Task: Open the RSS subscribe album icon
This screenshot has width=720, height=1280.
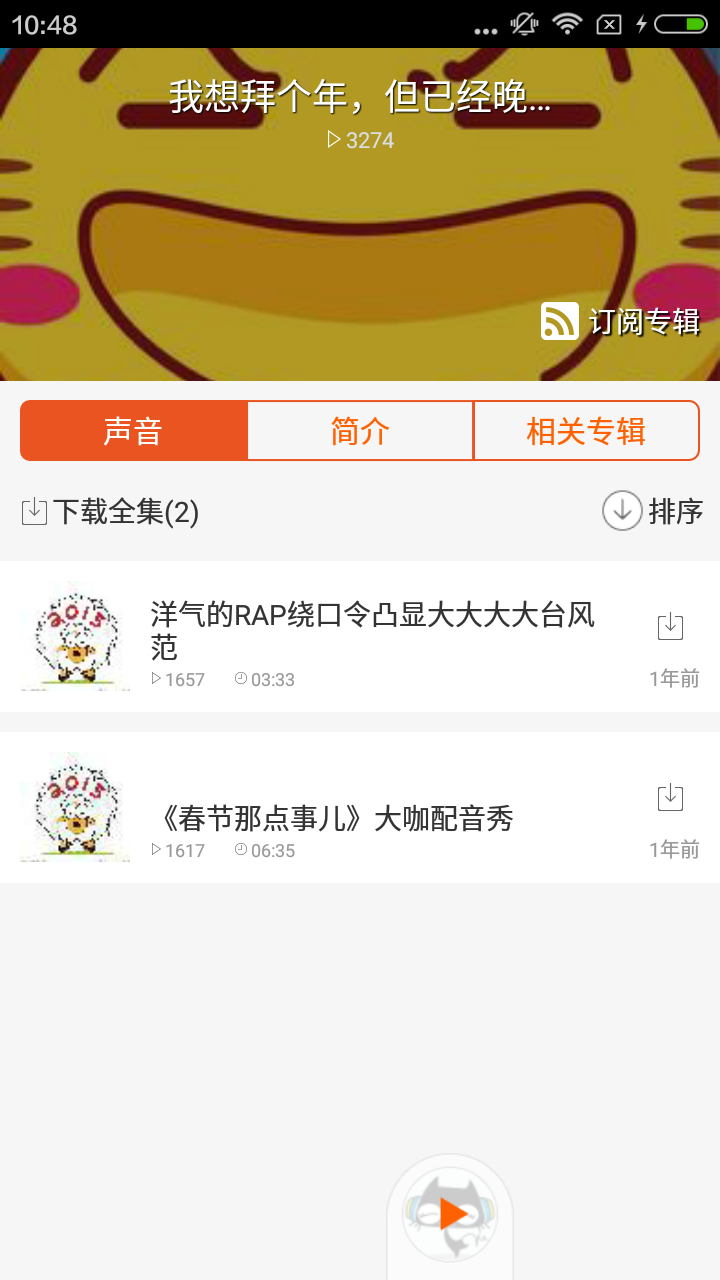Action: (x=560, y=321)
